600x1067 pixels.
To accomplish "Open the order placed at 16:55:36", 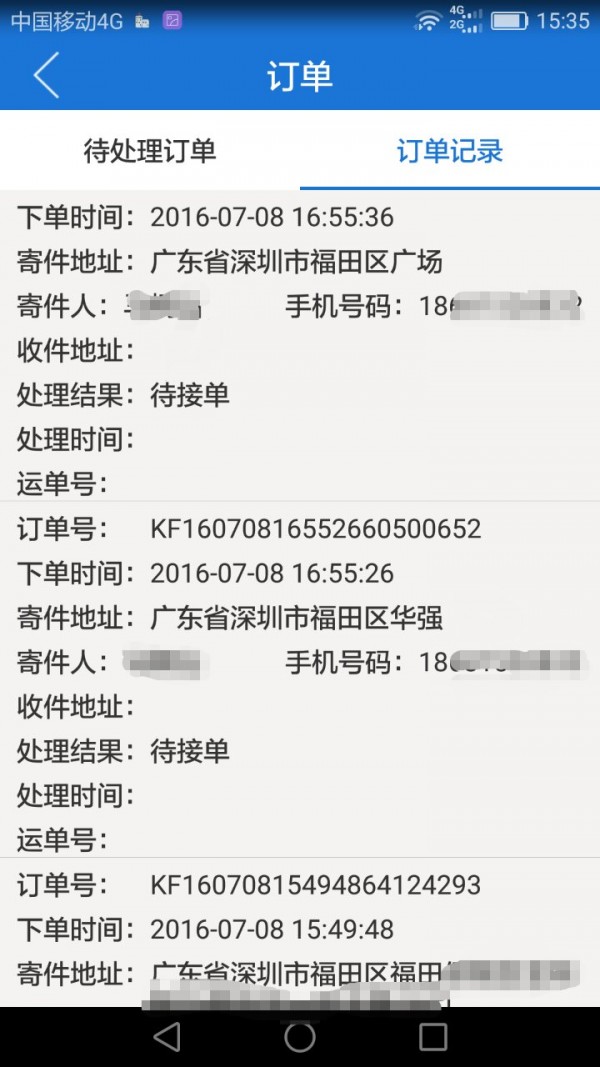I will pyautogui.click(x=300, y=345).
